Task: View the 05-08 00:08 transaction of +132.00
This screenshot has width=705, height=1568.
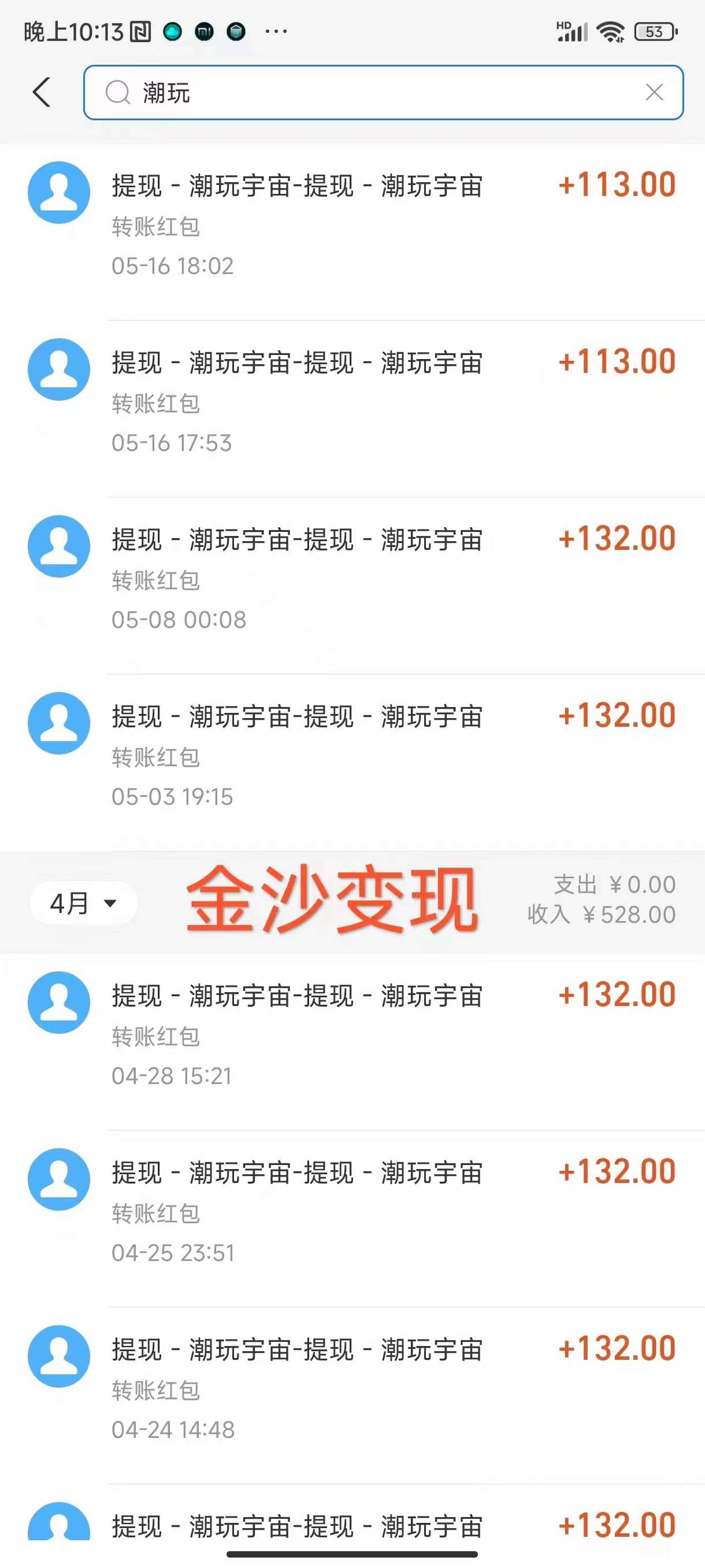Action: [353, 586]
